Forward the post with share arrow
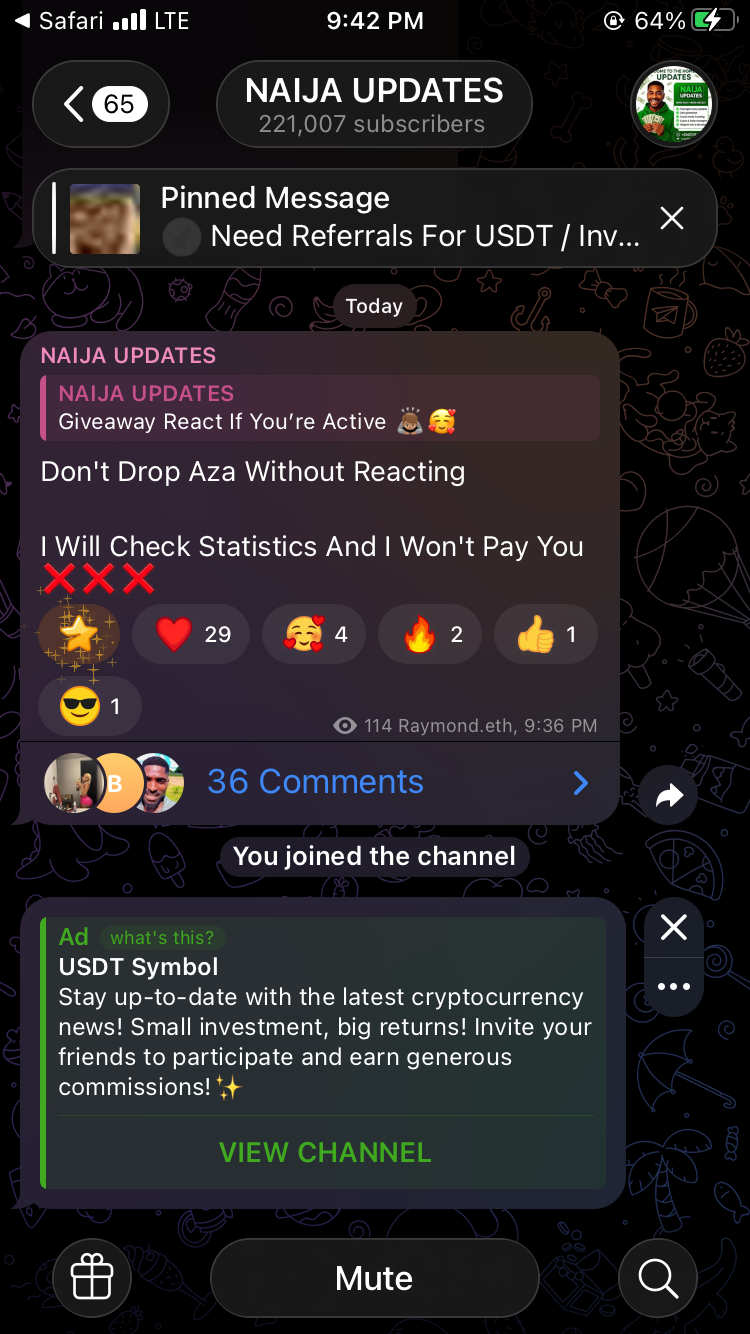This screenshot has width=750, height=1334. (669, 795)
